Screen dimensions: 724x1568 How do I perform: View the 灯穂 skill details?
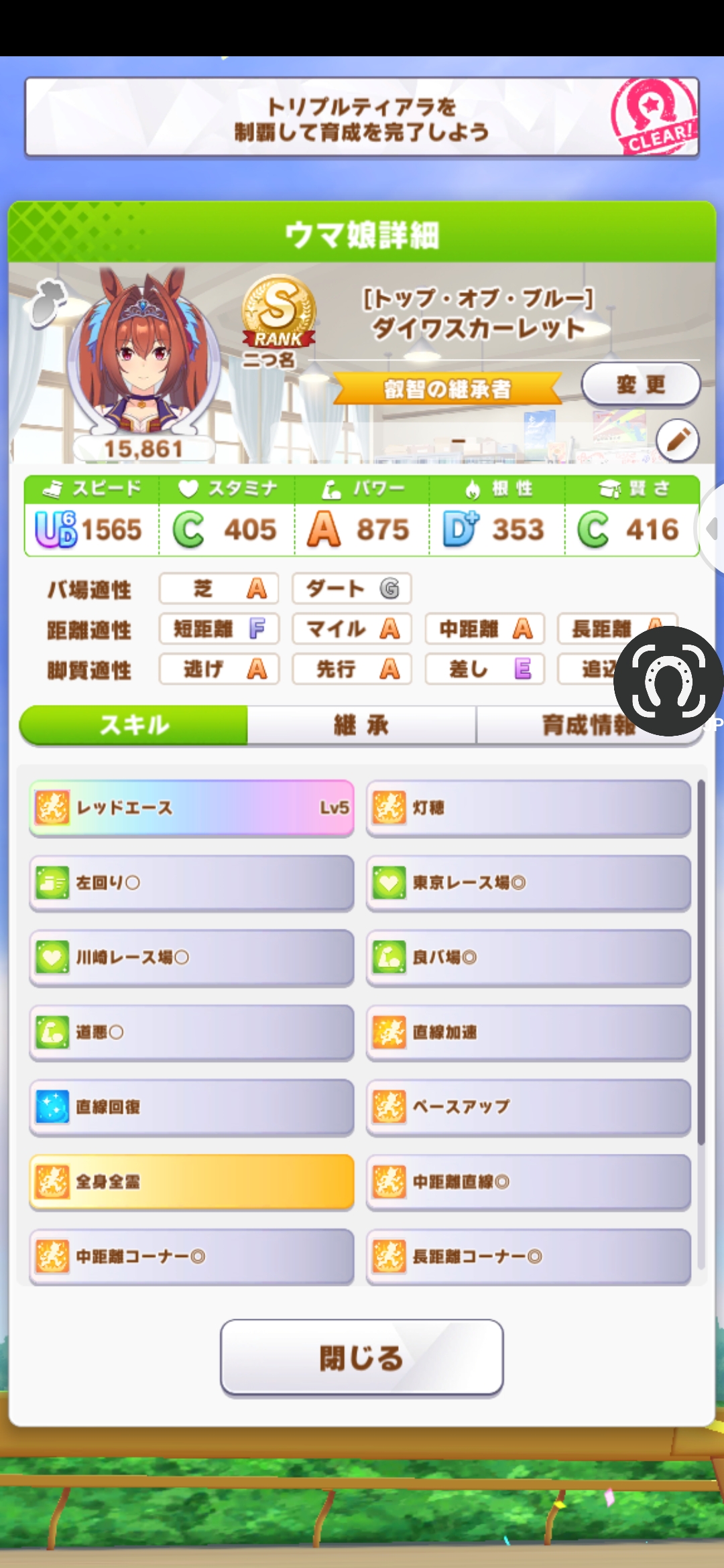[528, 807]
